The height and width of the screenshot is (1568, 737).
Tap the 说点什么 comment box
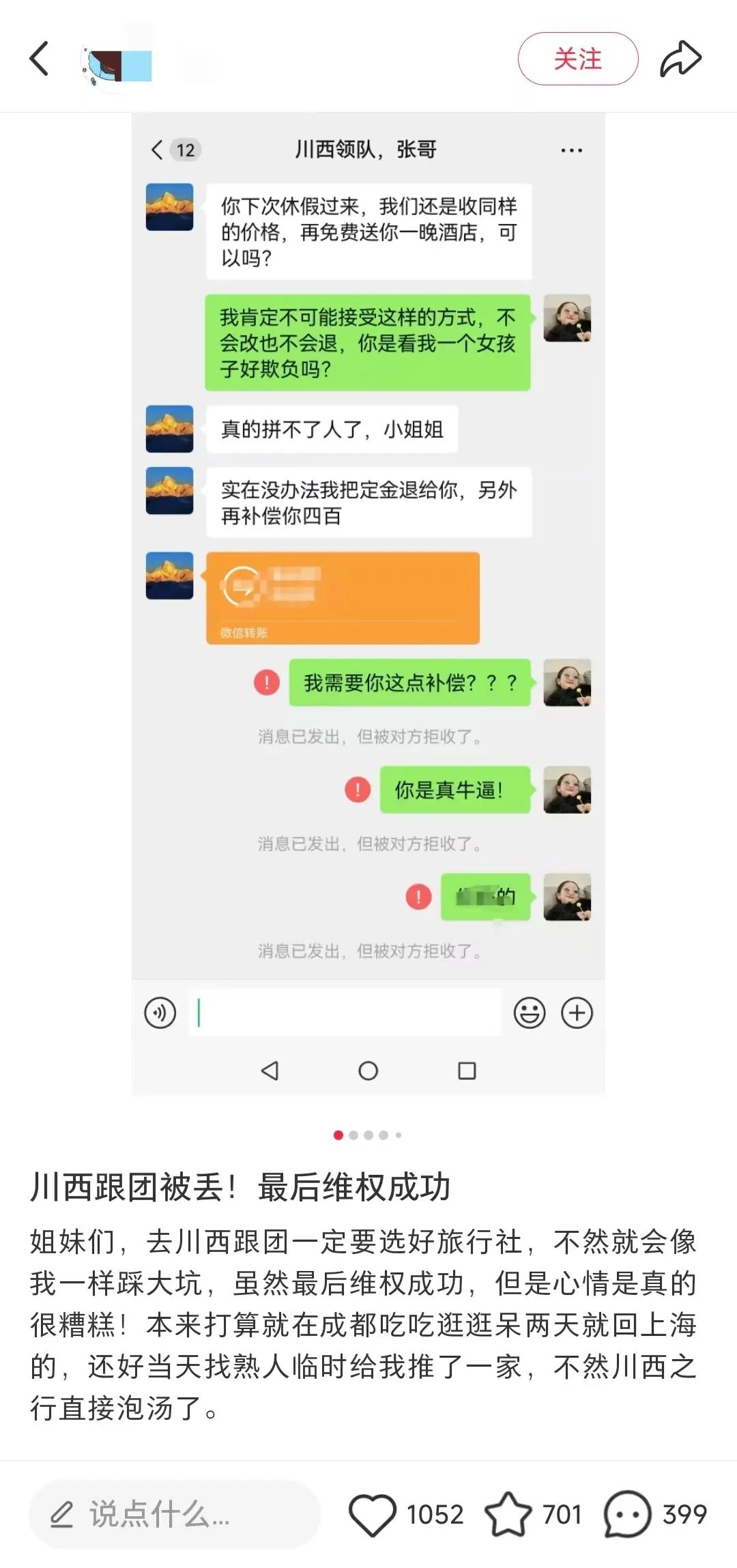click(175, 1514)
